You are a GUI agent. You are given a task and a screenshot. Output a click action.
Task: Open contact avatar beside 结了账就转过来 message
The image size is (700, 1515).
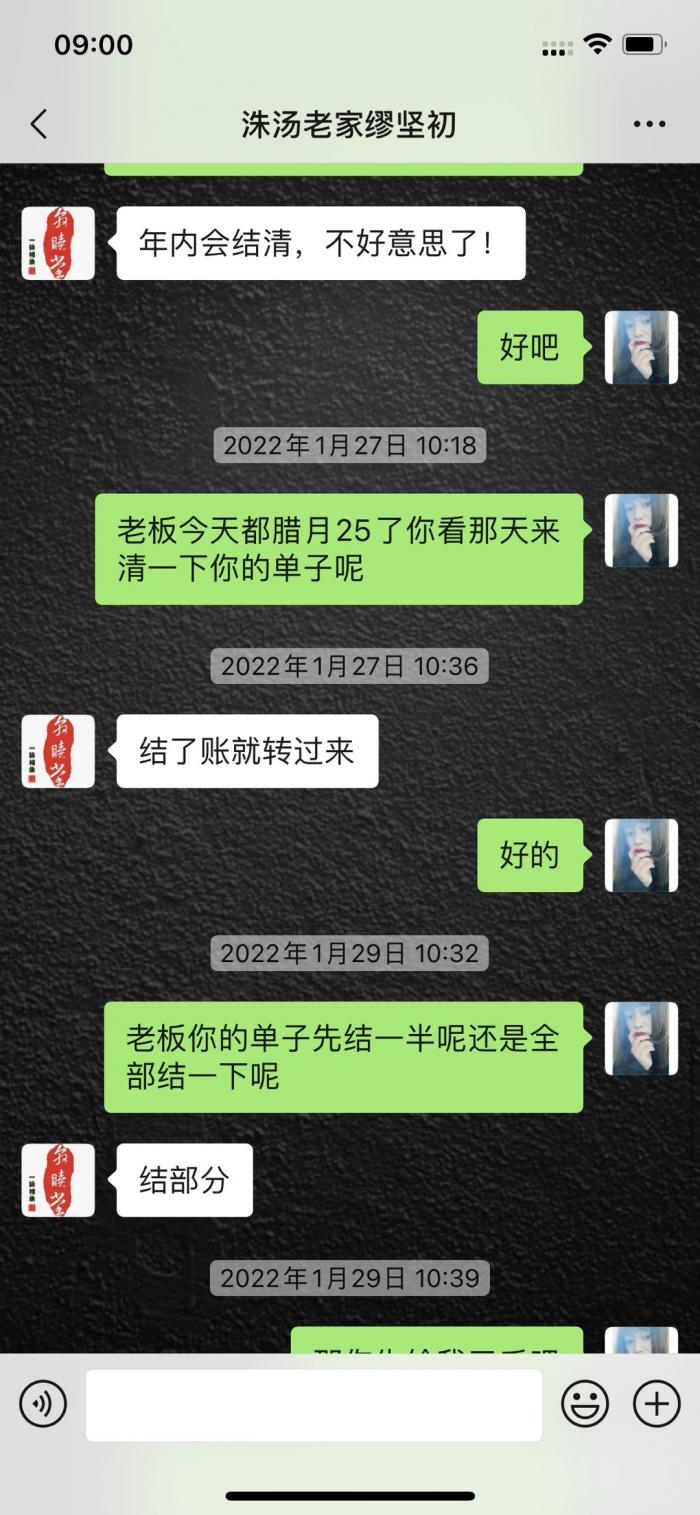pyautogui.click(x=58, y=751)
